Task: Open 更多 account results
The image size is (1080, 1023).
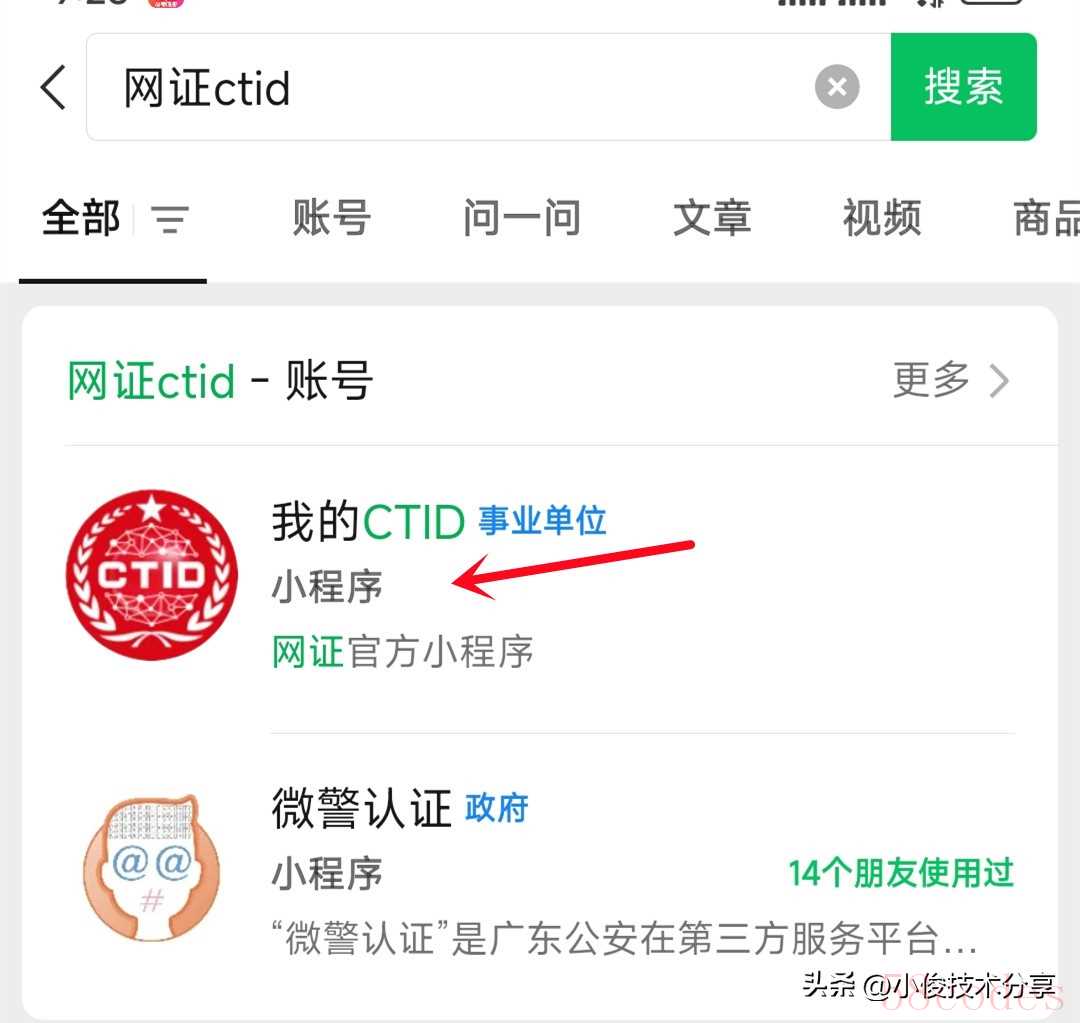Action: click(950, 380)
